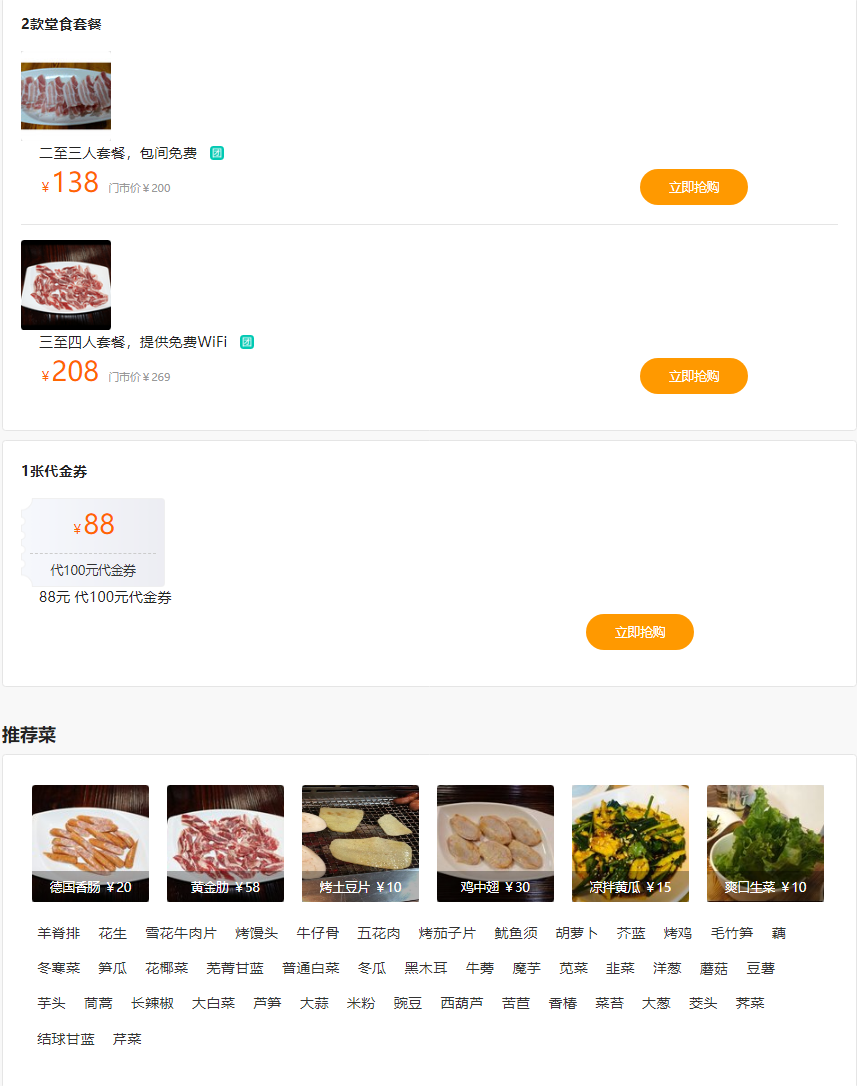Open the 凉拌黄瓜 dish tile
857x1086 pixels.
point(630,843)
